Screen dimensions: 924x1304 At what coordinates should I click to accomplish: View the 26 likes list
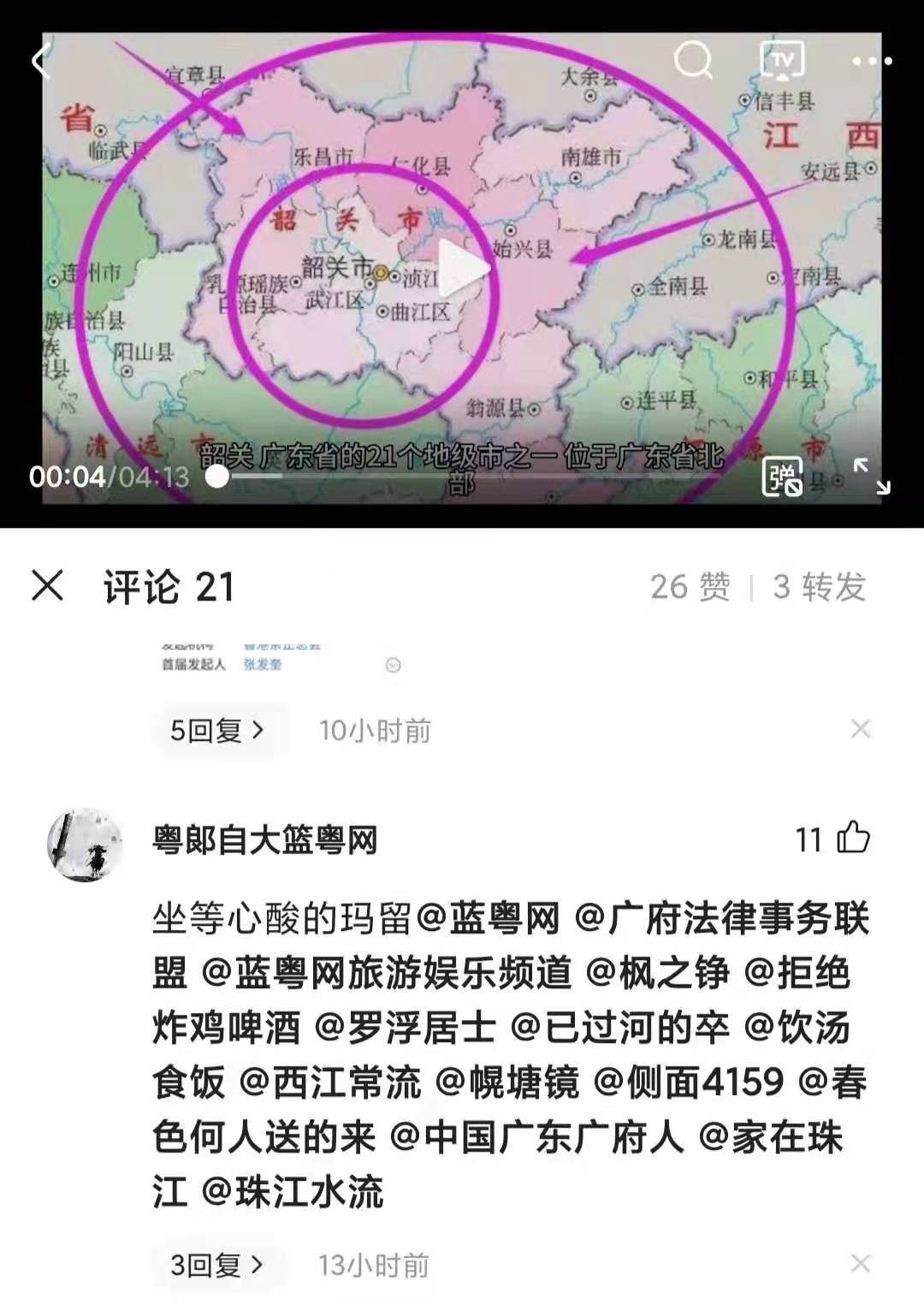pos(690,587)
